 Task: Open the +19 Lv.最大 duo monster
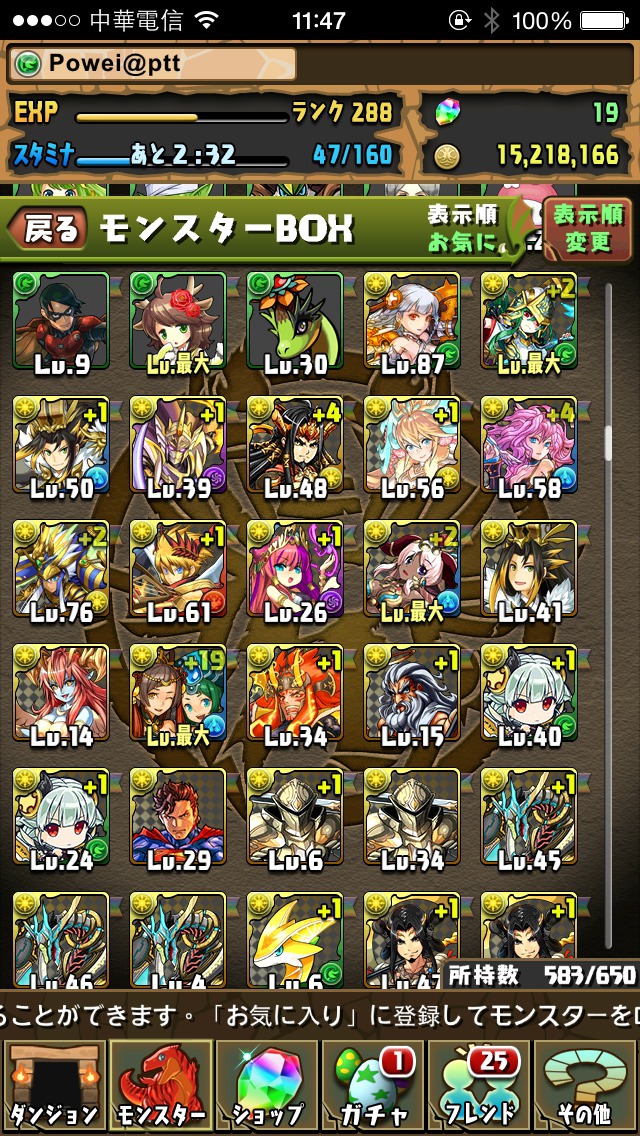[x=178, y=694]
